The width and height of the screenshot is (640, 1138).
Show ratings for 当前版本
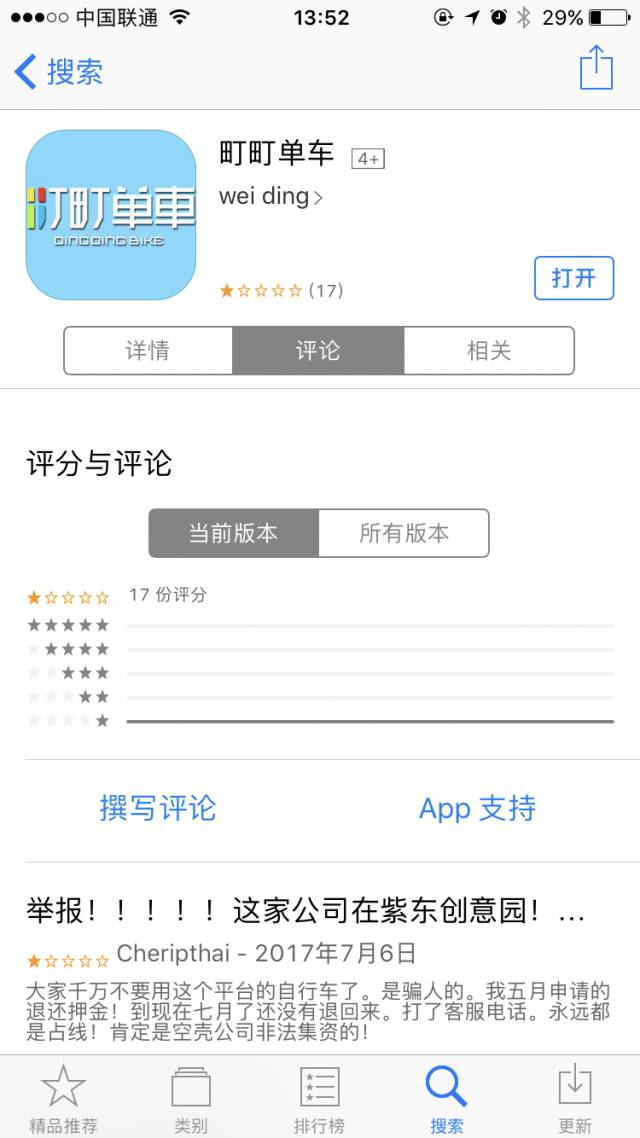234,533
